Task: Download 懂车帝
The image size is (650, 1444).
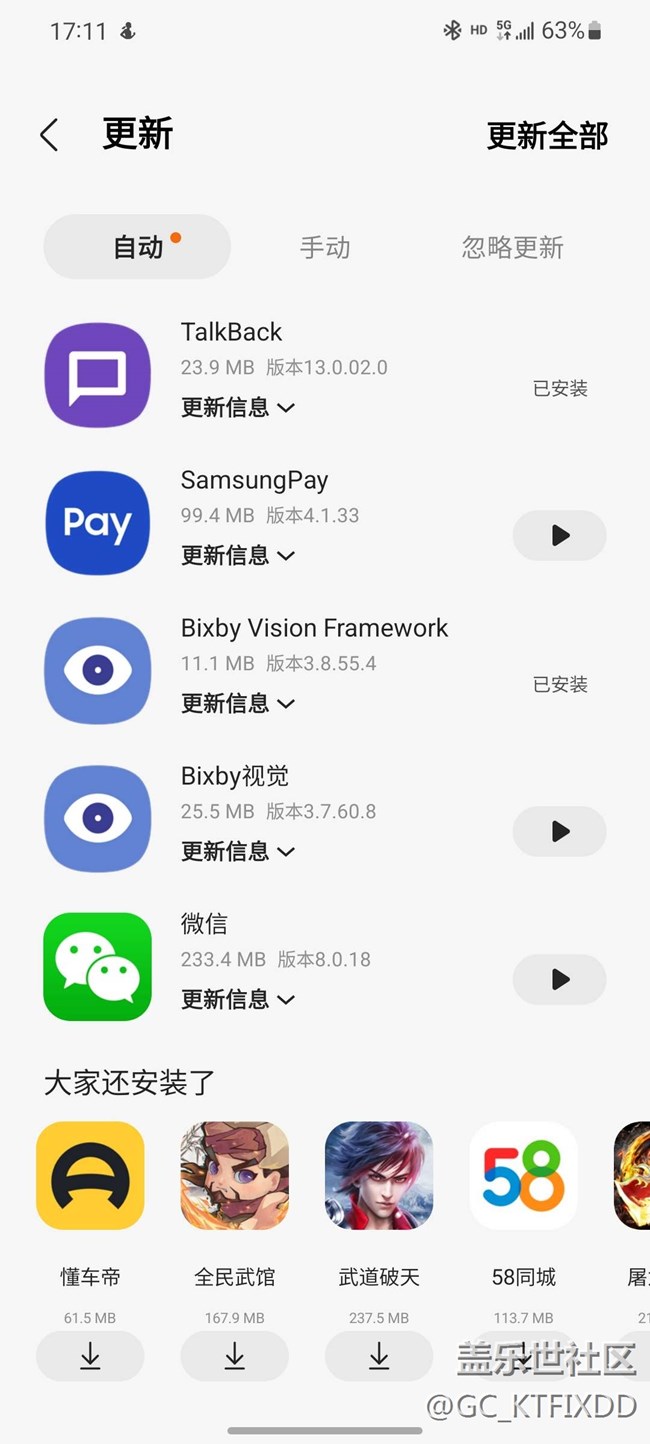Action: pyautogui.click(x=90, y=1356)
